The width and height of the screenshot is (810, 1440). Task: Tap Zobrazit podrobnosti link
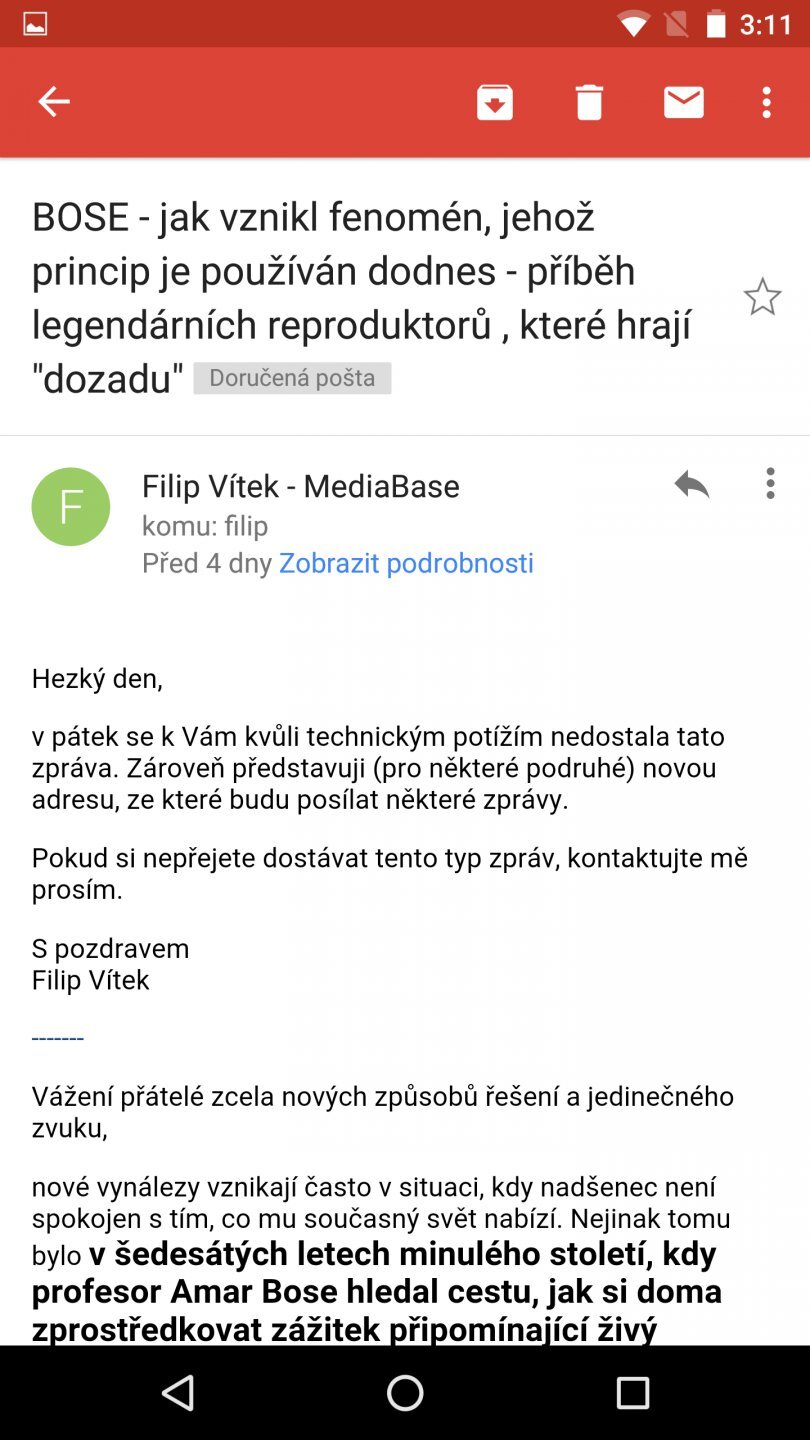tap(406, 563)
